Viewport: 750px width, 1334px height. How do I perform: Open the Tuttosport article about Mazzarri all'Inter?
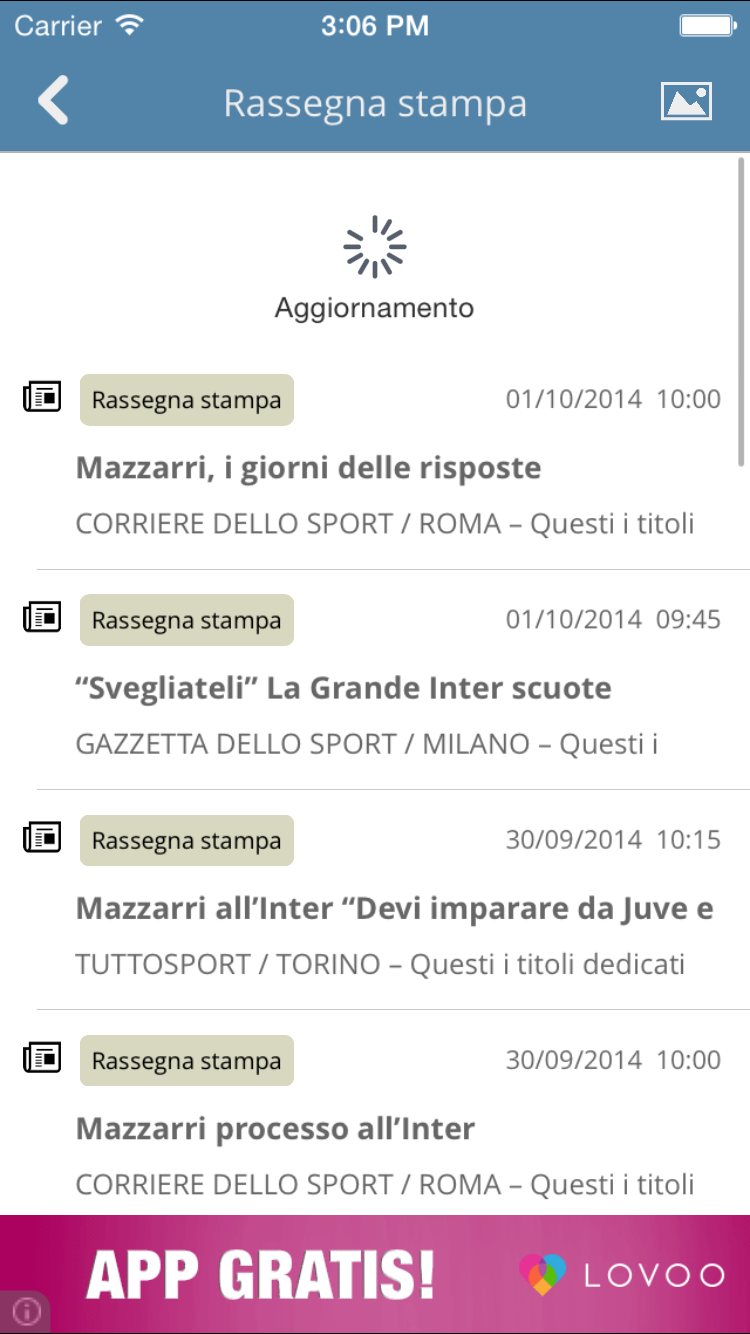(x=394, y=909)
